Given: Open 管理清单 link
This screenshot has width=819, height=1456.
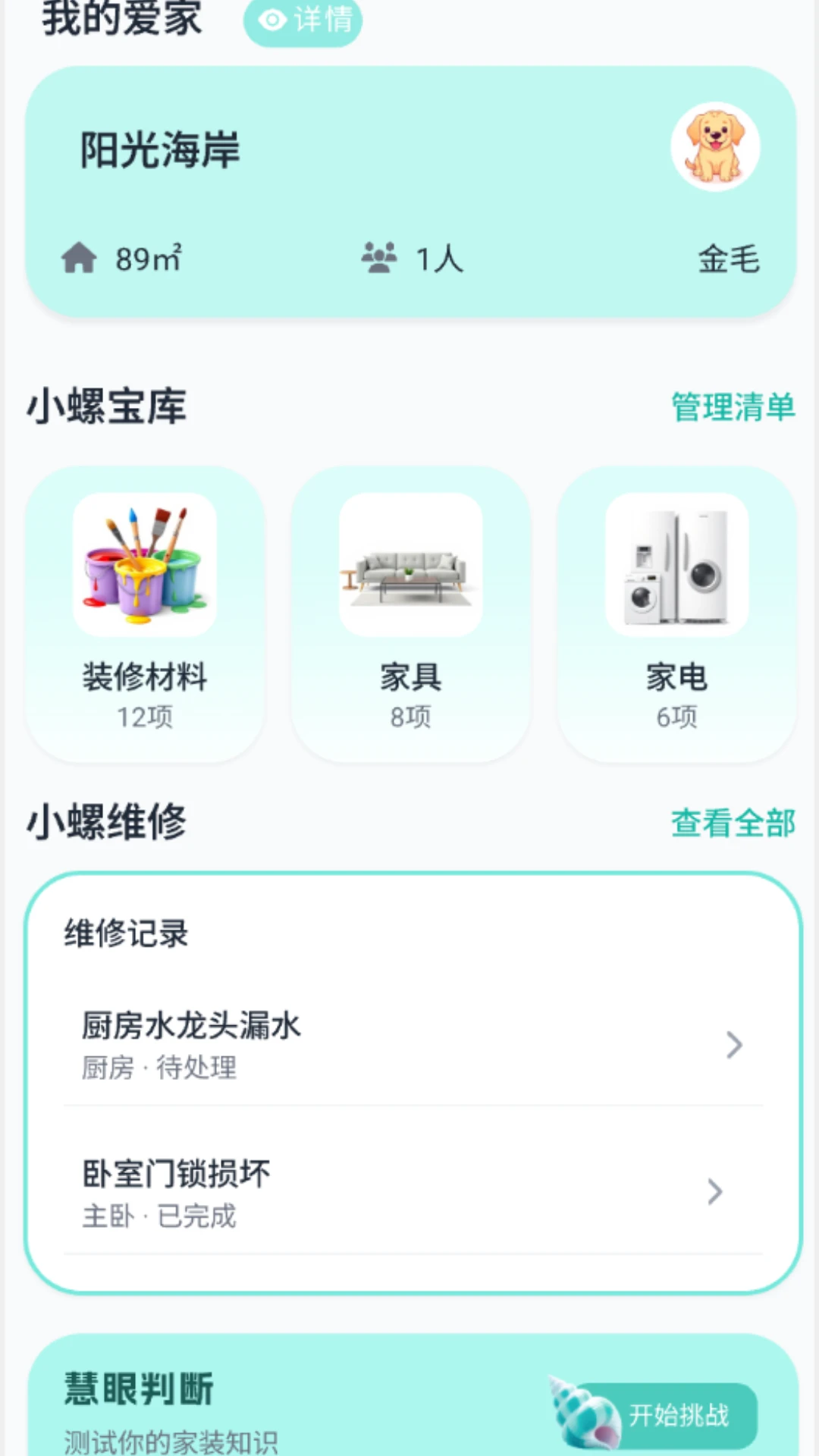Looking at the screenshot, I should 731,406.
